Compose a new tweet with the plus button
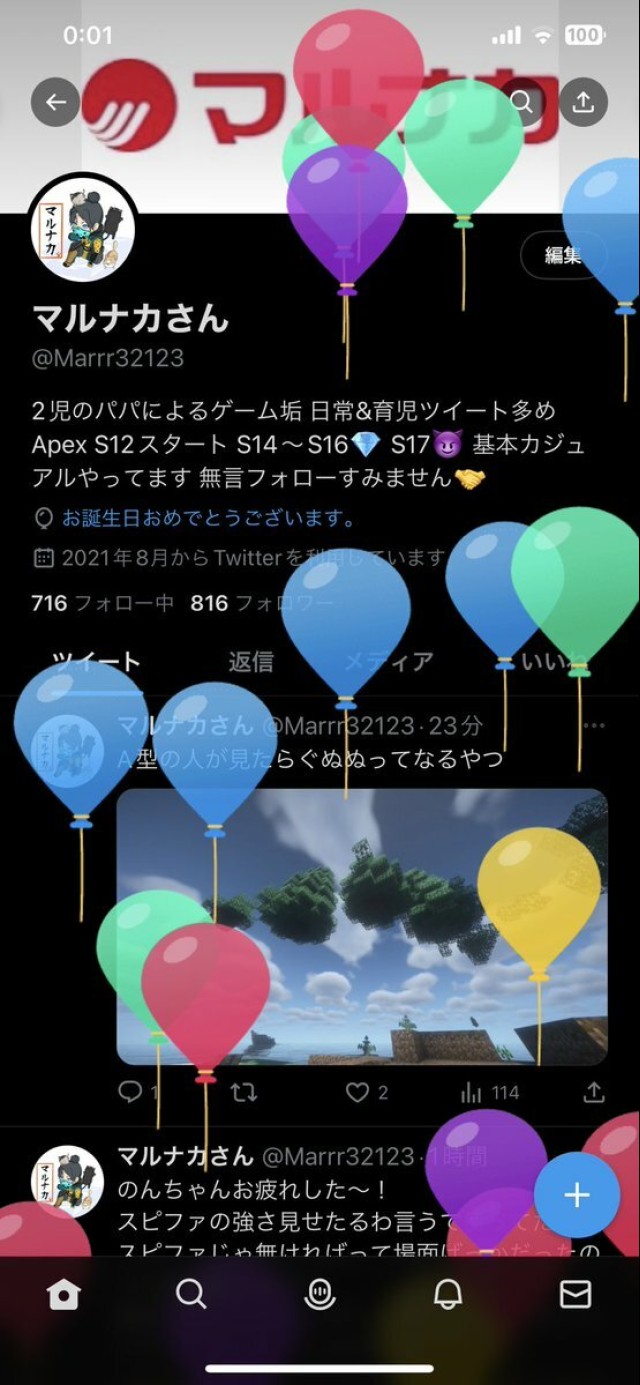640x1385 pixels. click(x=576, y=1195)
